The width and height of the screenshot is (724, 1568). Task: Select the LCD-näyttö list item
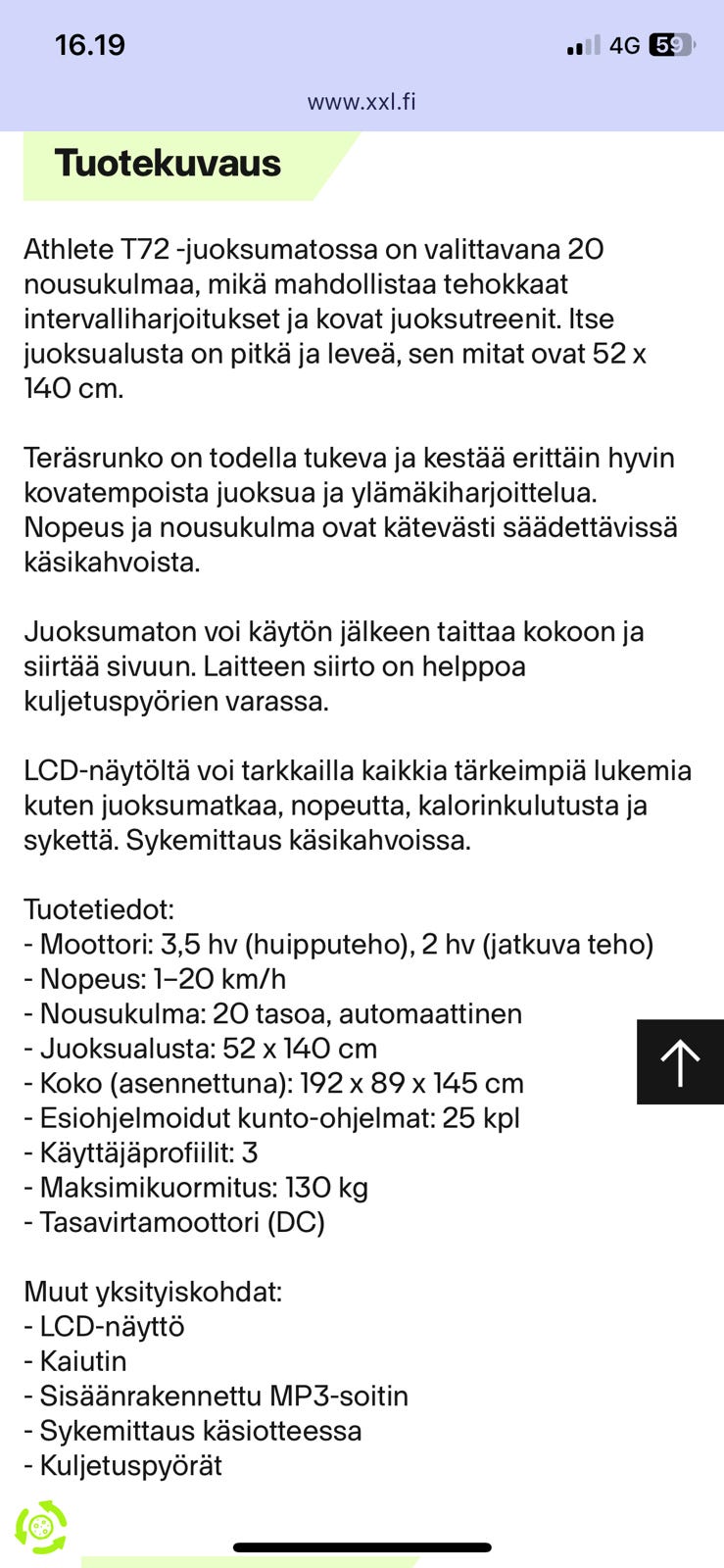tap(108, 1327)
